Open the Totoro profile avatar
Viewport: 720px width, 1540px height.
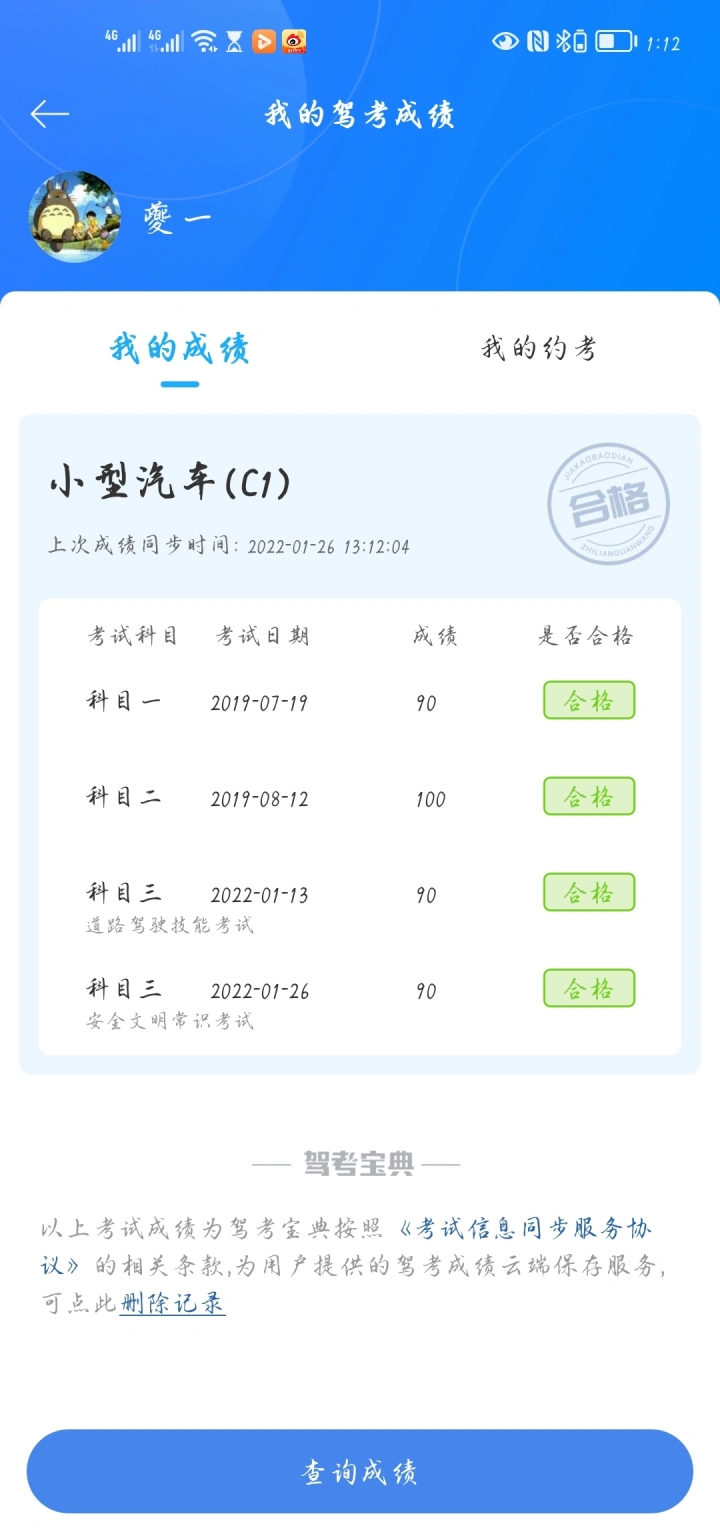pyautogui.click(x=75, y=216)
